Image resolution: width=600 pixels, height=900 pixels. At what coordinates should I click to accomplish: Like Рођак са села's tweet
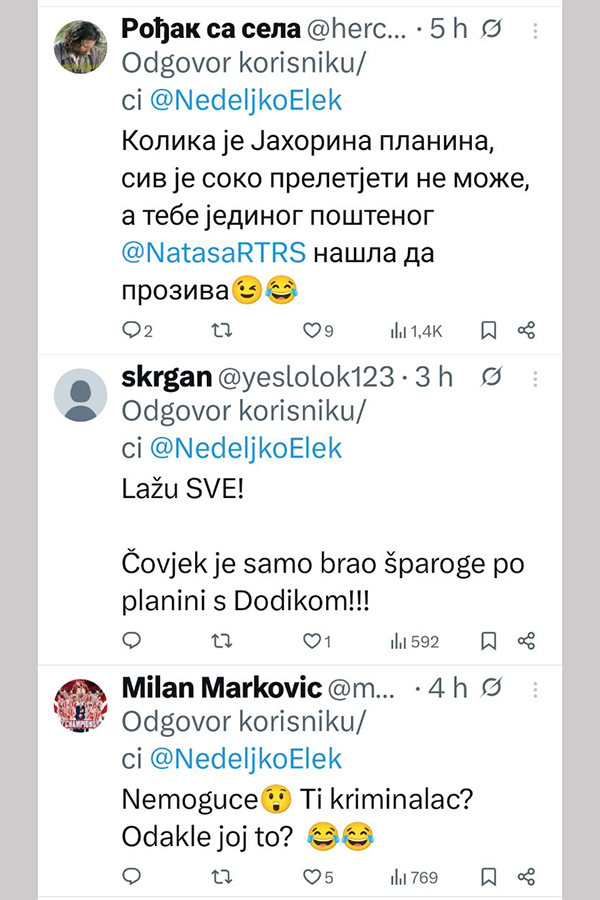311,330
